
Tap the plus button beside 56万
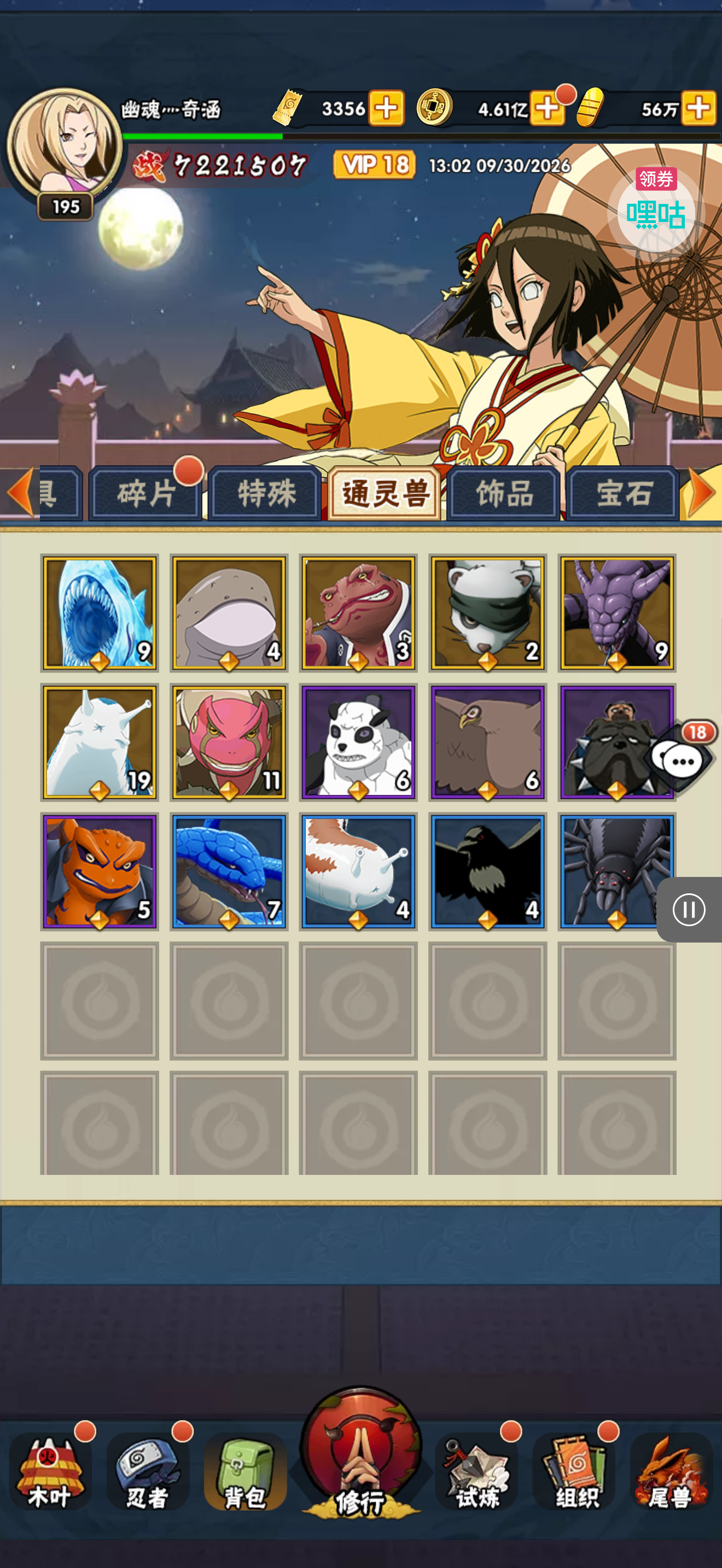pyautogui.click(x=698, y=108)
